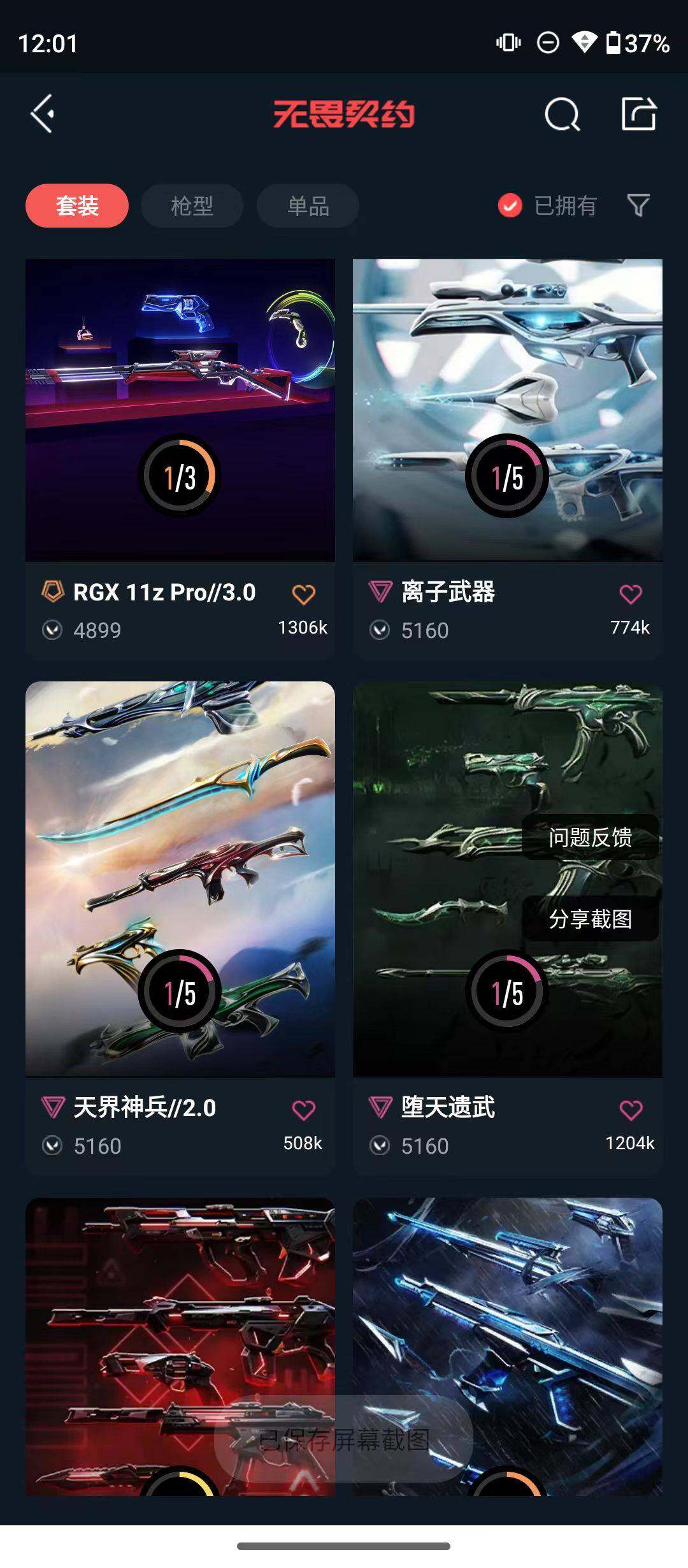This screenshot has height=1568, width=688.
Task: Like the 堕天遗武 bundle
Action: tap(631, 1110)
